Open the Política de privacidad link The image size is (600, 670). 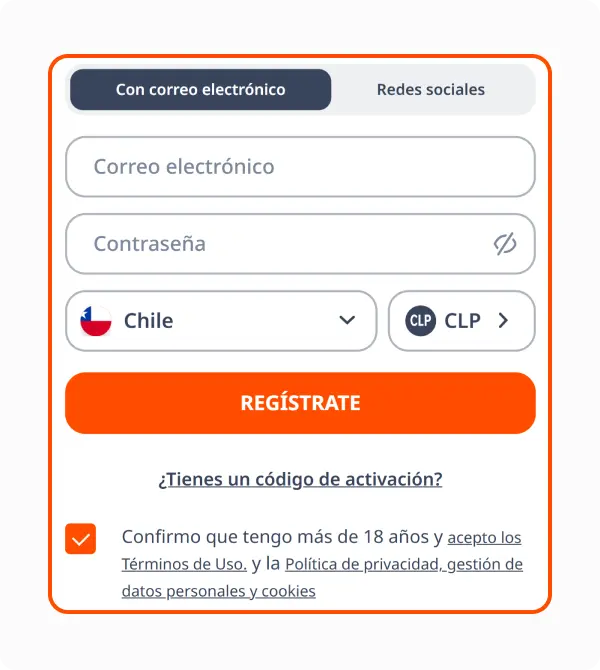[x=362, y=564]
